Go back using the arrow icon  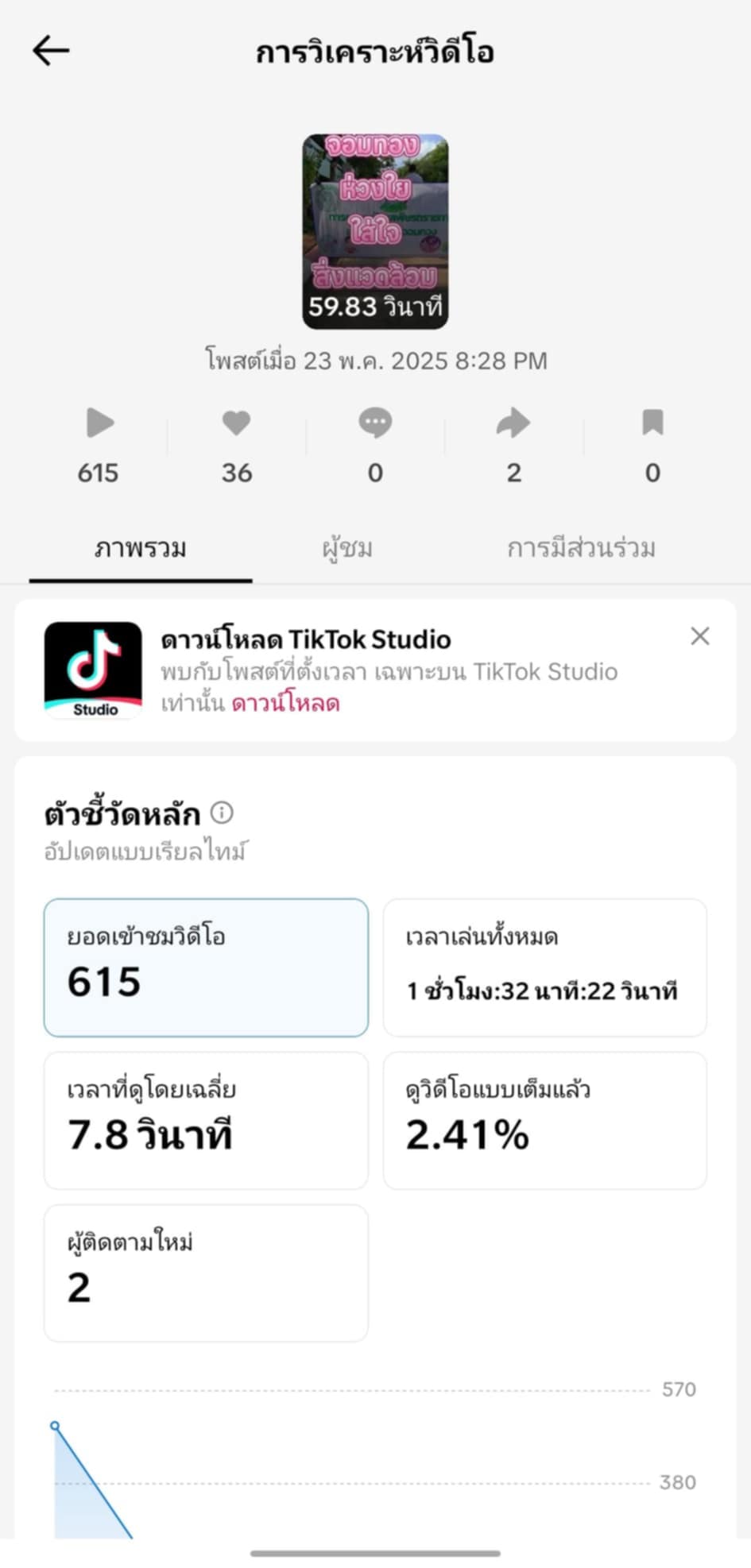[x=51, y=52]
